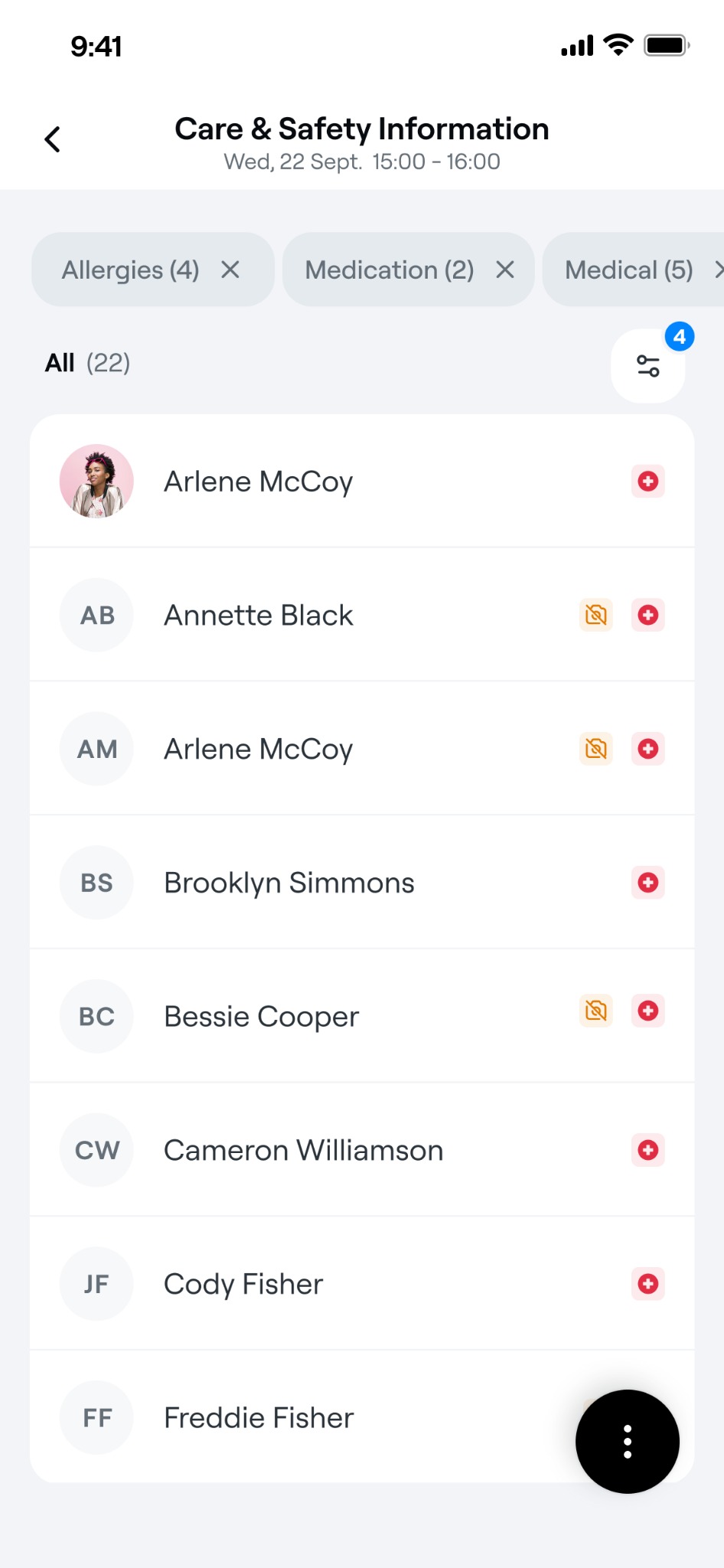
Task: Tap the no-photo icon for Bessie Cooper
Action: 596,1011
